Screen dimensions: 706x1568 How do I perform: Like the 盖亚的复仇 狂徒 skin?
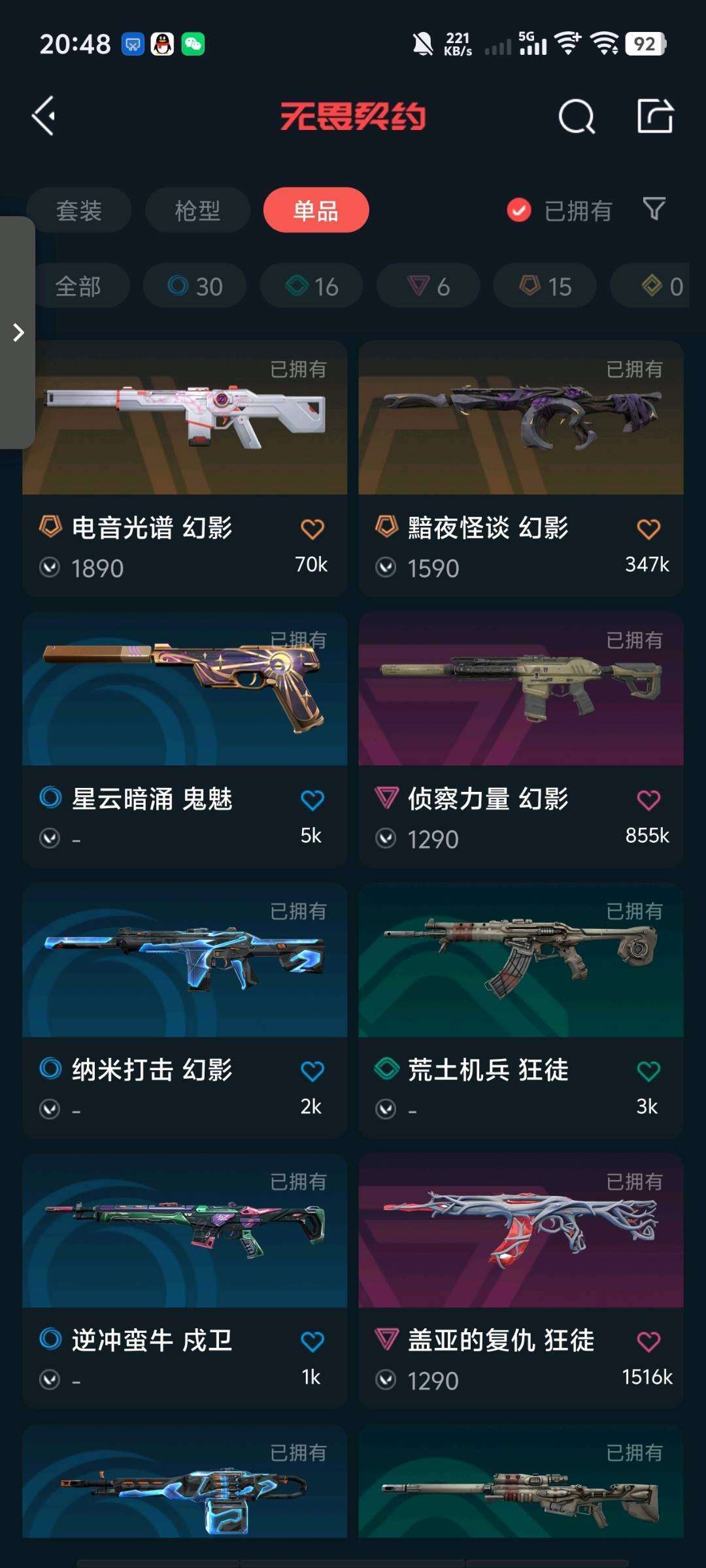pos(648,1342)
